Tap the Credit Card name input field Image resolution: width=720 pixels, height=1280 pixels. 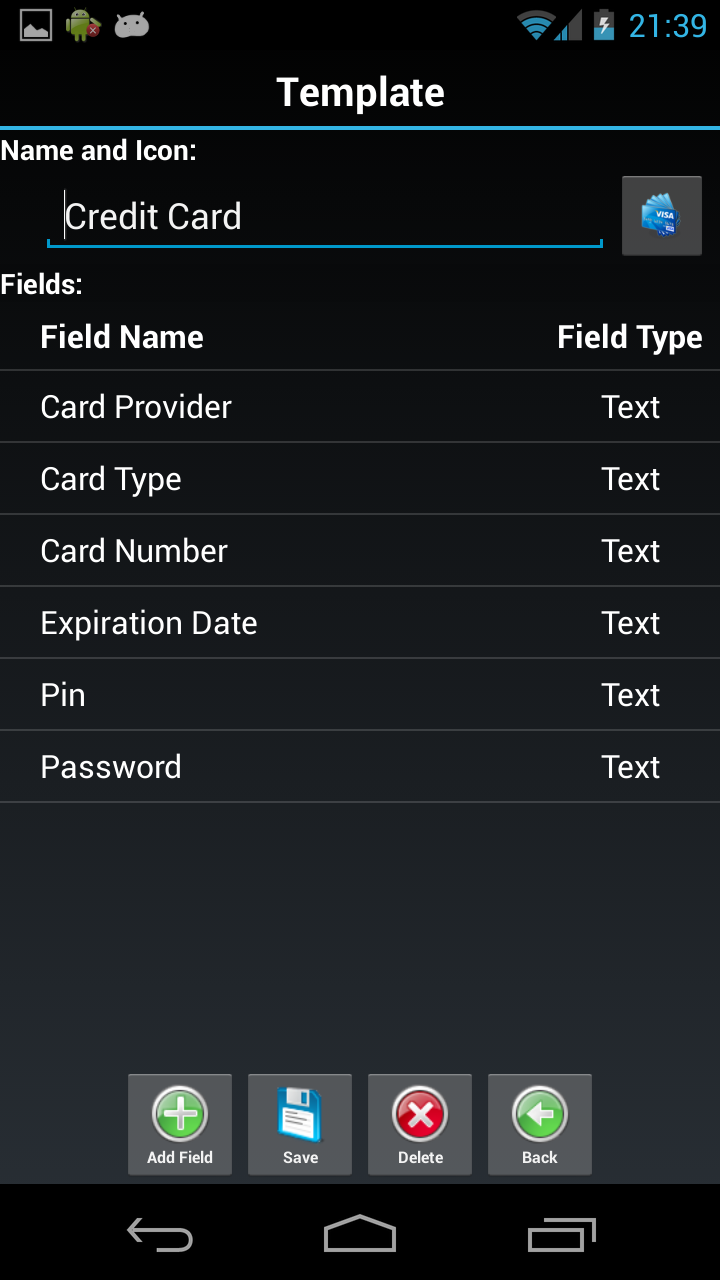(324, 216)
